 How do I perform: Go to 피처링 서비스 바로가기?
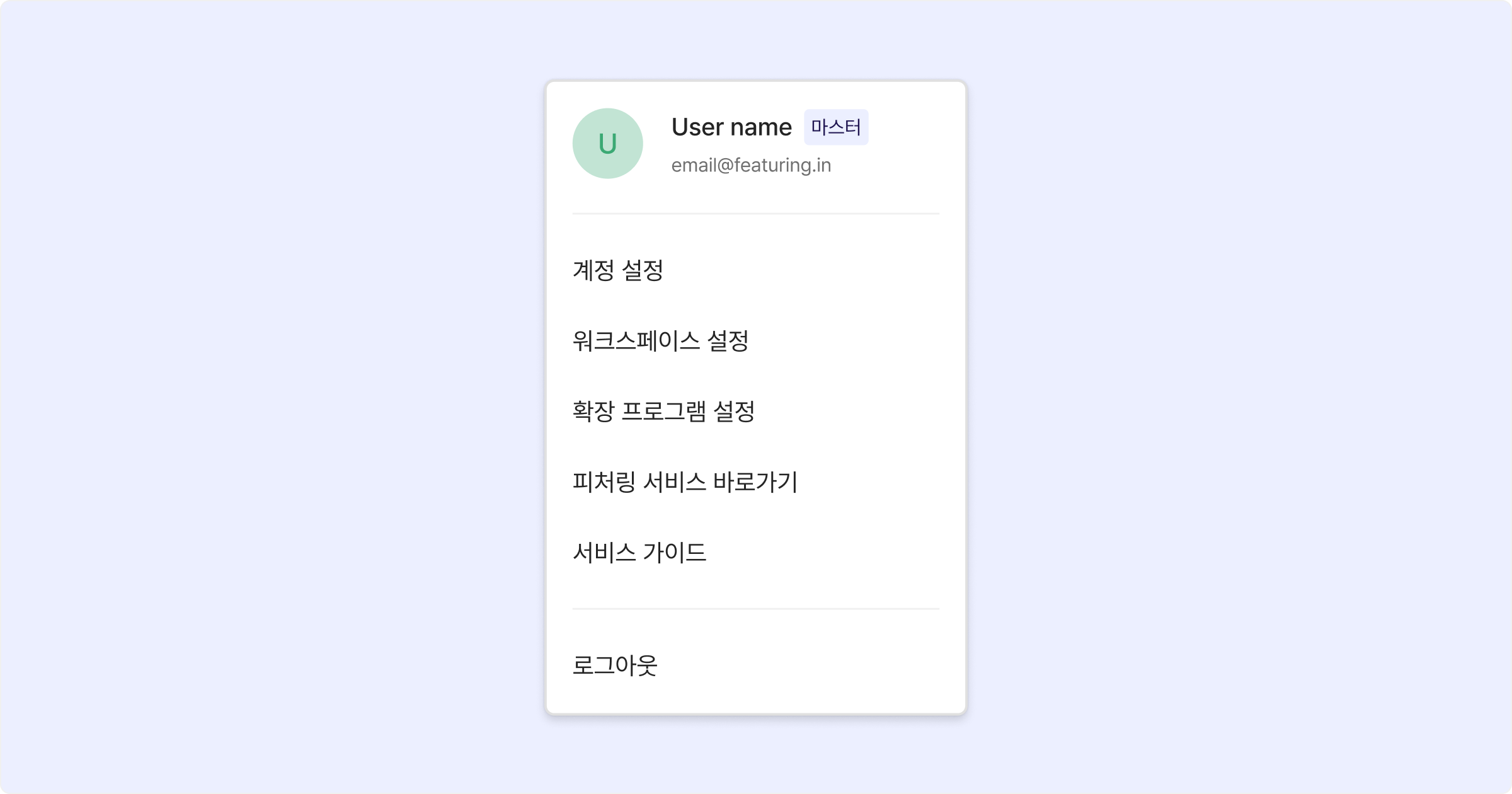point(685,482)
